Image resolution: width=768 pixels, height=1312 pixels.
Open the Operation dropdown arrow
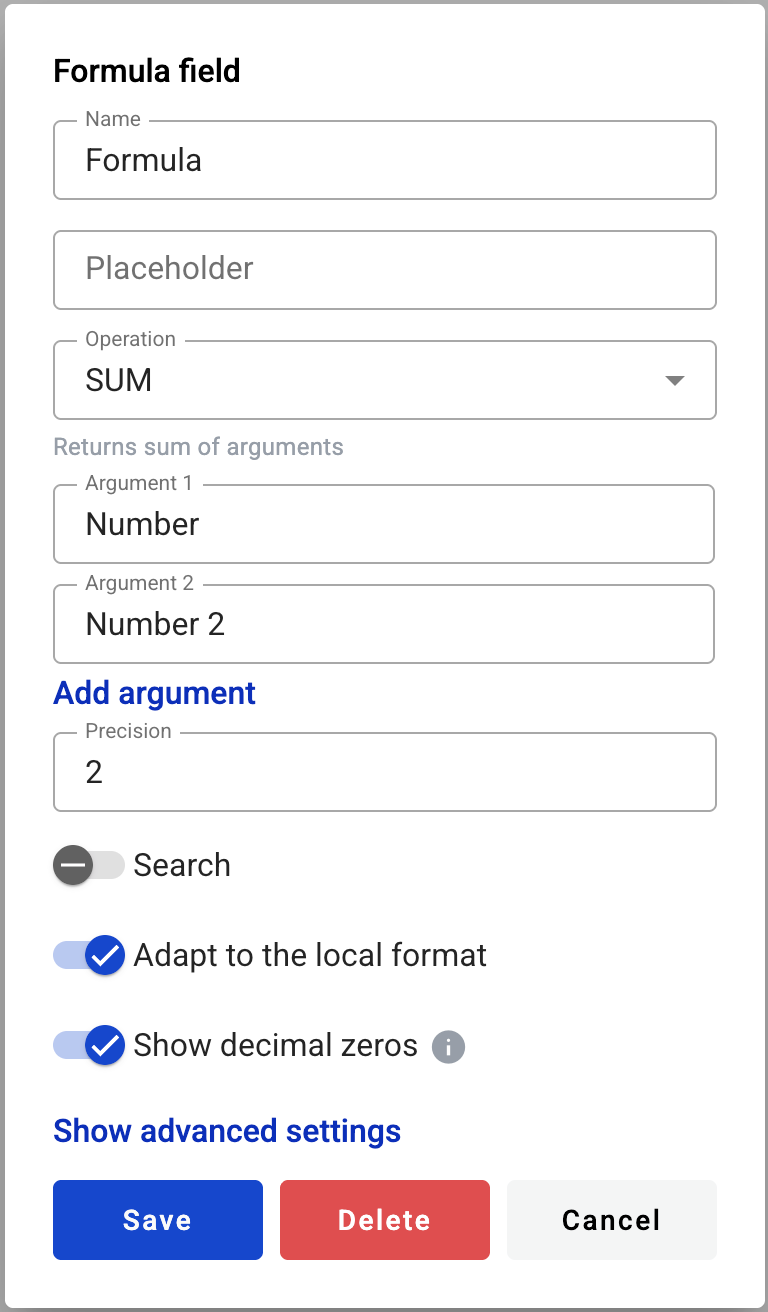(x=676, y=380)
